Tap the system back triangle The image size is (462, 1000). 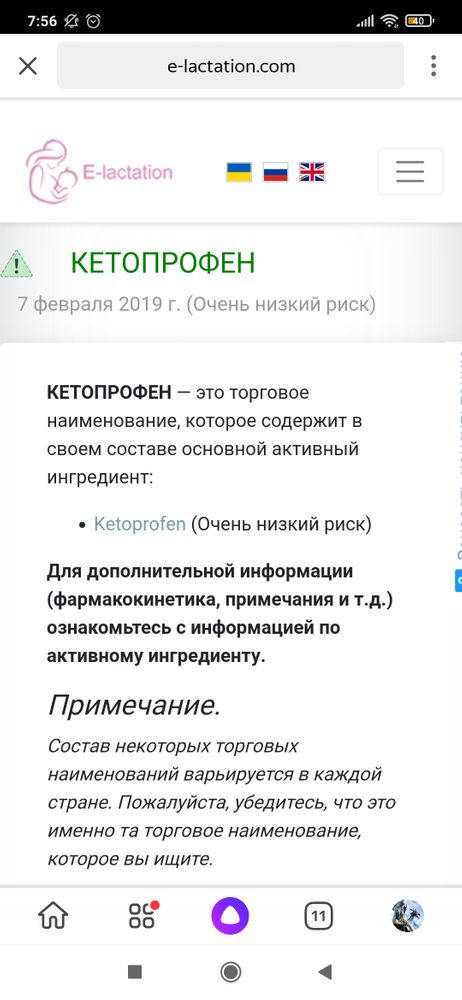pos(325,972)
